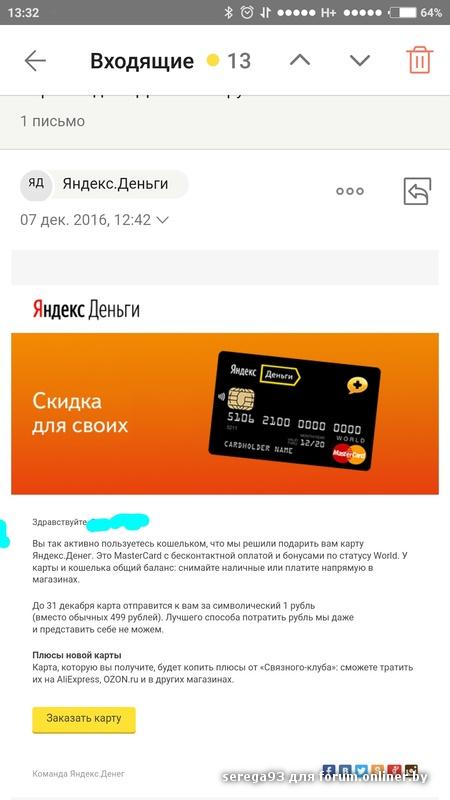Reply to the Яндекс.Деньги email
This screenshot has height=800, width=450.
click(x=417, y=191)
